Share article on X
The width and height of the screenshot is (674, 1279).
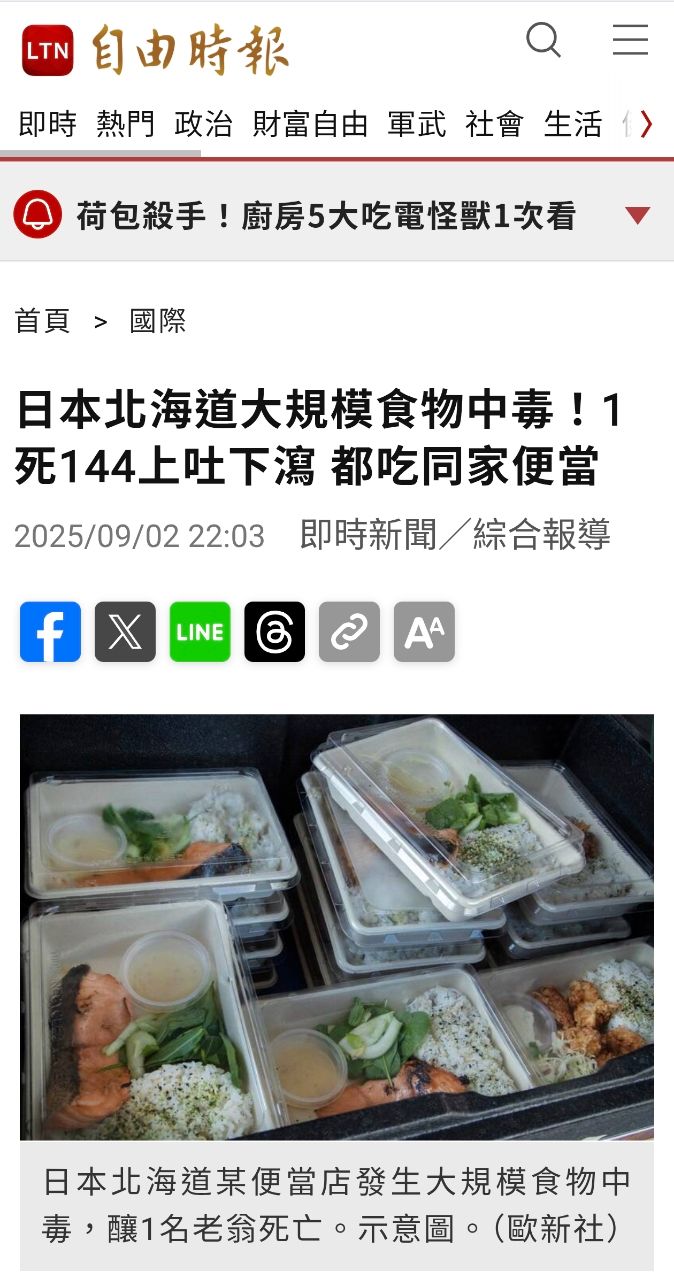coord(125,632)
